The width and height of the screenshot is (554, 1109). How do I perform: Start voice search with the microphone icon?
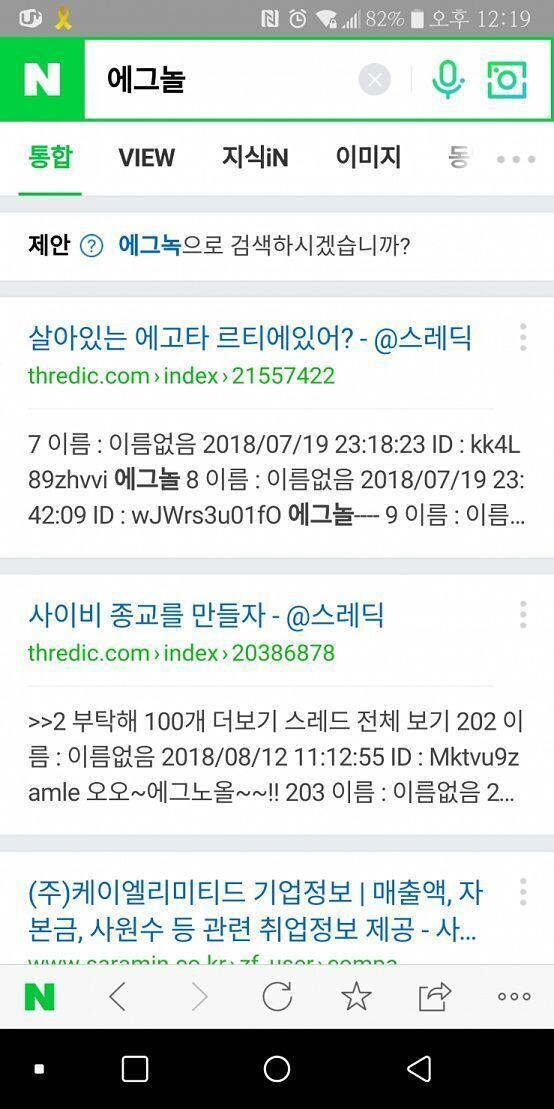pyautogui.click(x=448, y=79)
